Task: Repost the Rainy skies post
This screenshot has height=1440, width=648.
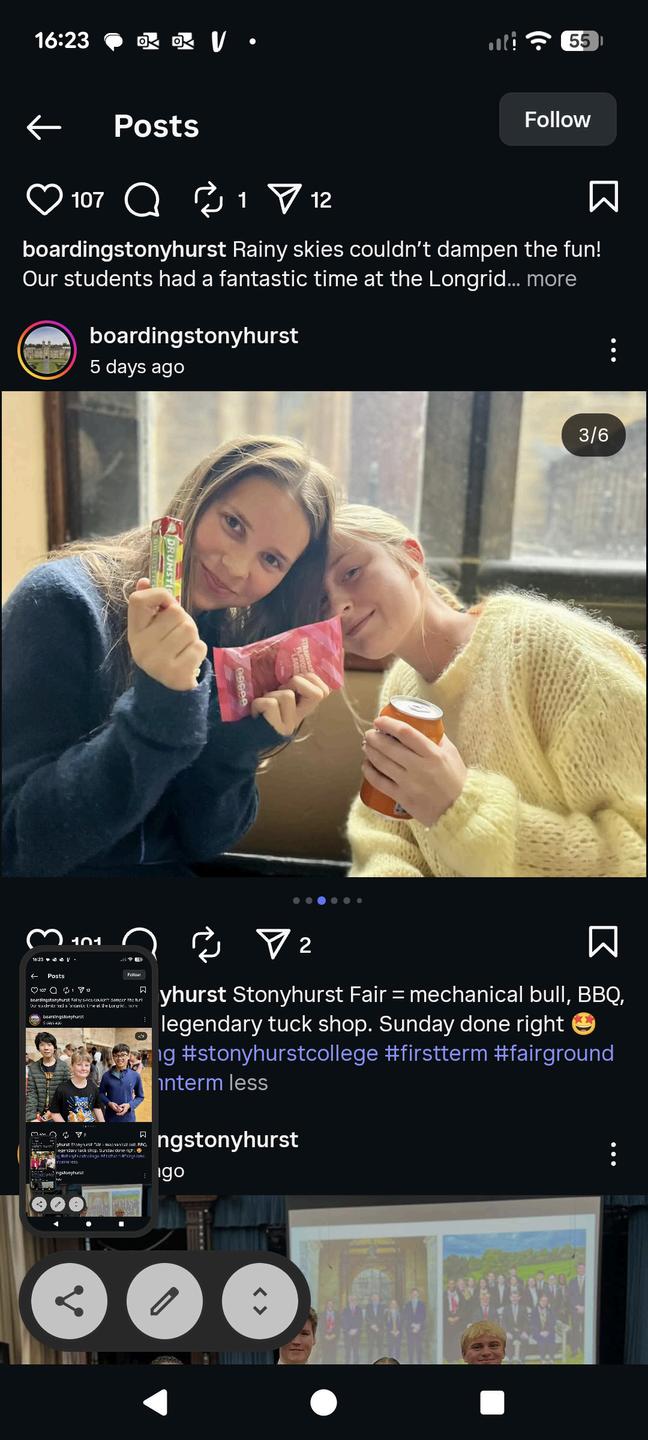Action: [208, 199]
